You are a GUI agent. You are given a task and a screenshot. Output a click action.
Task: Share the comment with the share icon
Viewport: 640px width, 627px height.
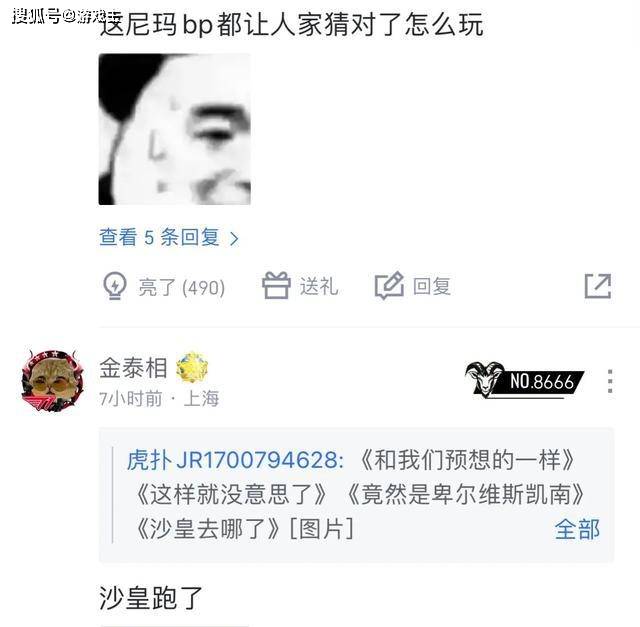(597, 286)
